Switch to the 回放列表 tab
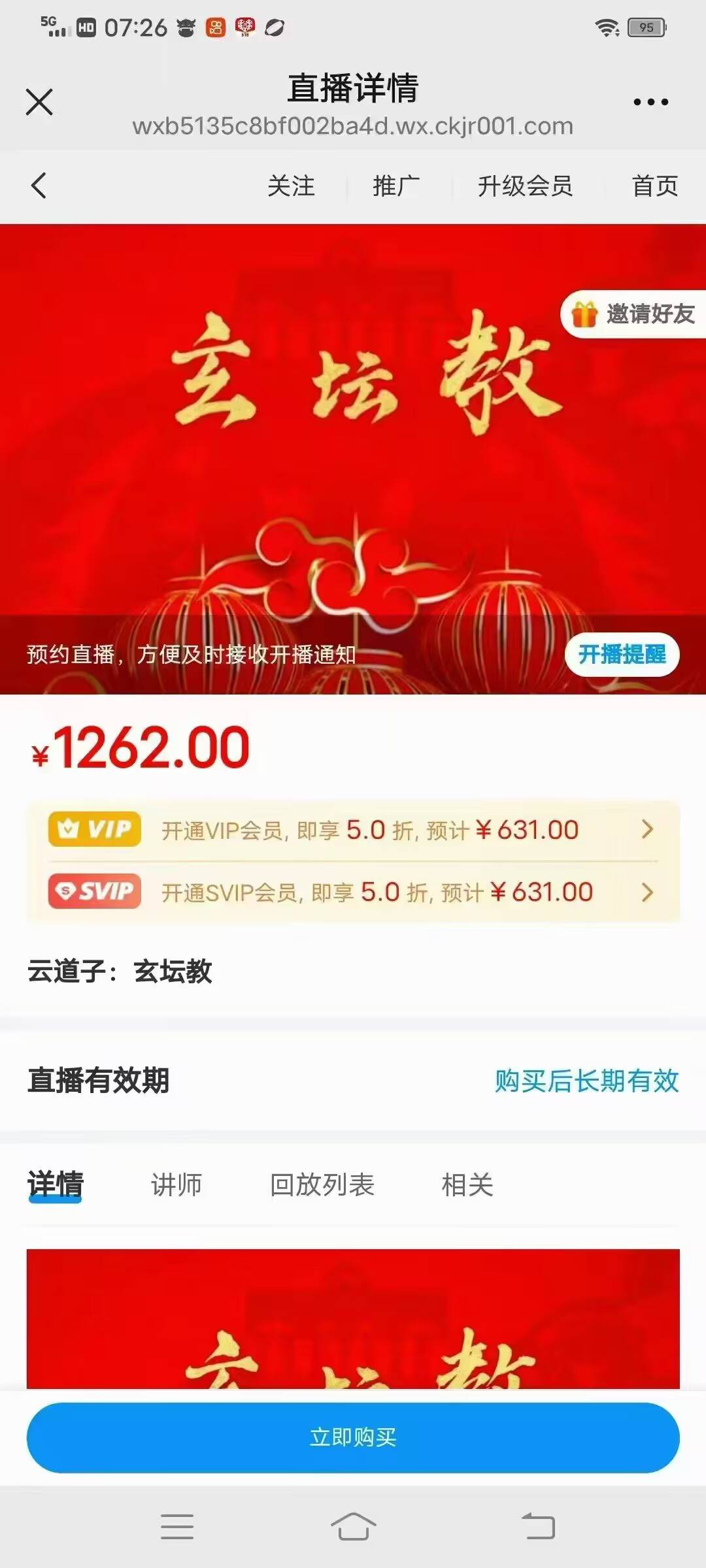The image size is (706, 1568). click(x=322, y=1184)
